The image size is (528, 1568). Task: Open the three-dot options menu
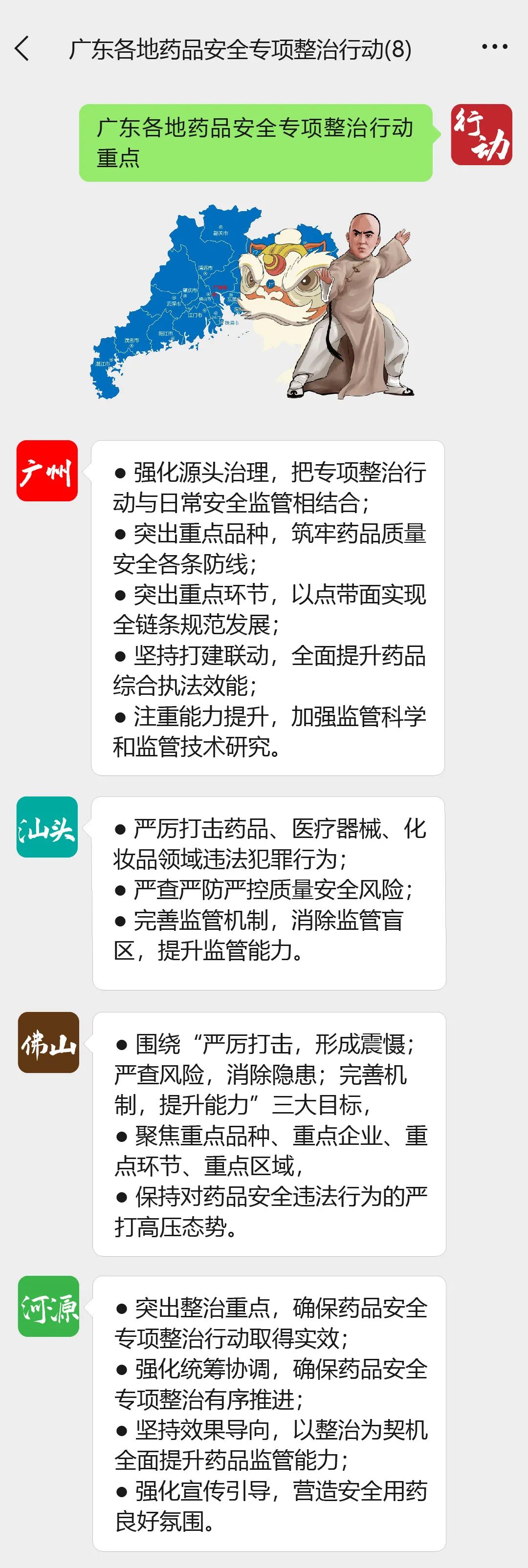pos(494,45)
